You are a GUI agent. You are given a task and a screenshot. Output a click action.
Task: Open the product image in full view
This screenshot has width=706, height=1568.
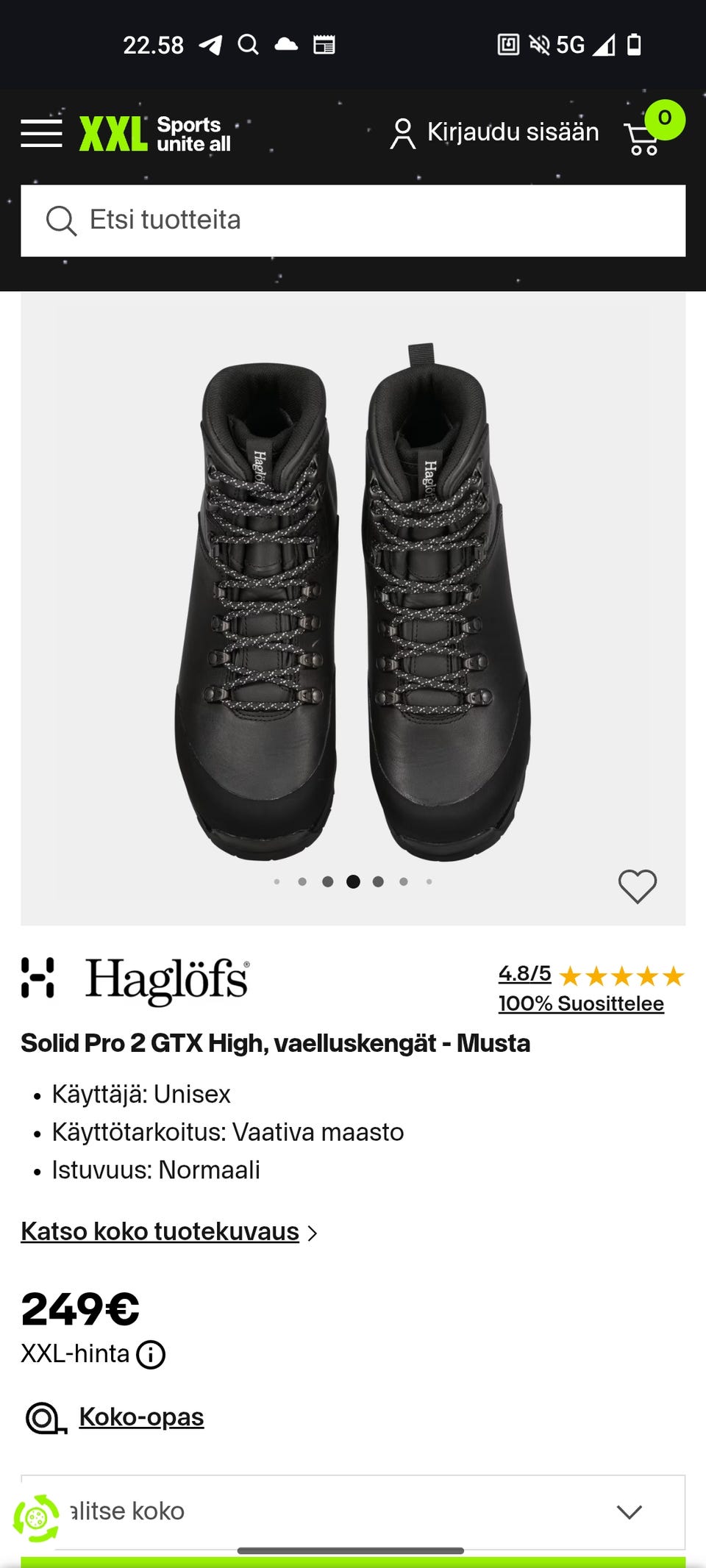(353, 603)
